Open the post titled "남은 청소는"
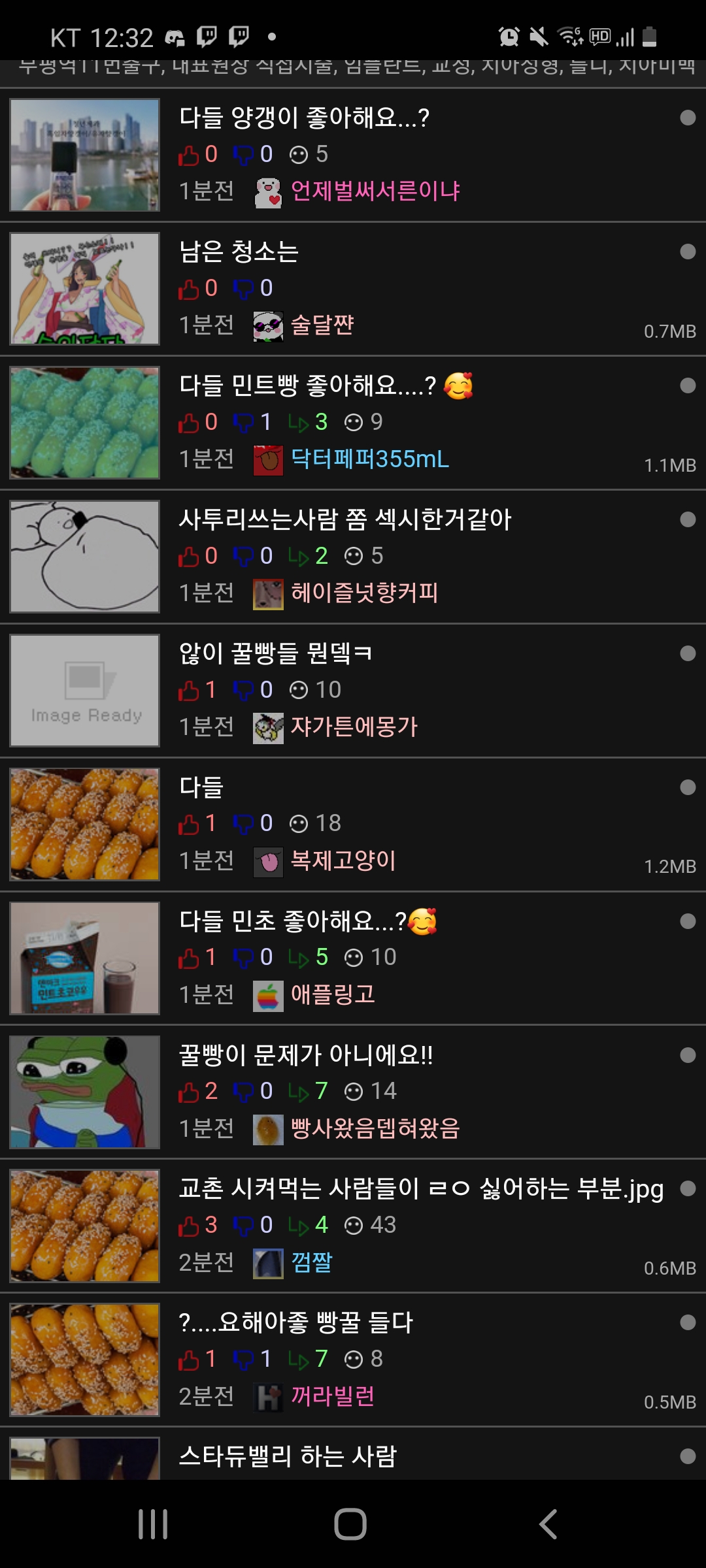The width and height of the screenshot is (706, 1568). (x=239, y=252)
